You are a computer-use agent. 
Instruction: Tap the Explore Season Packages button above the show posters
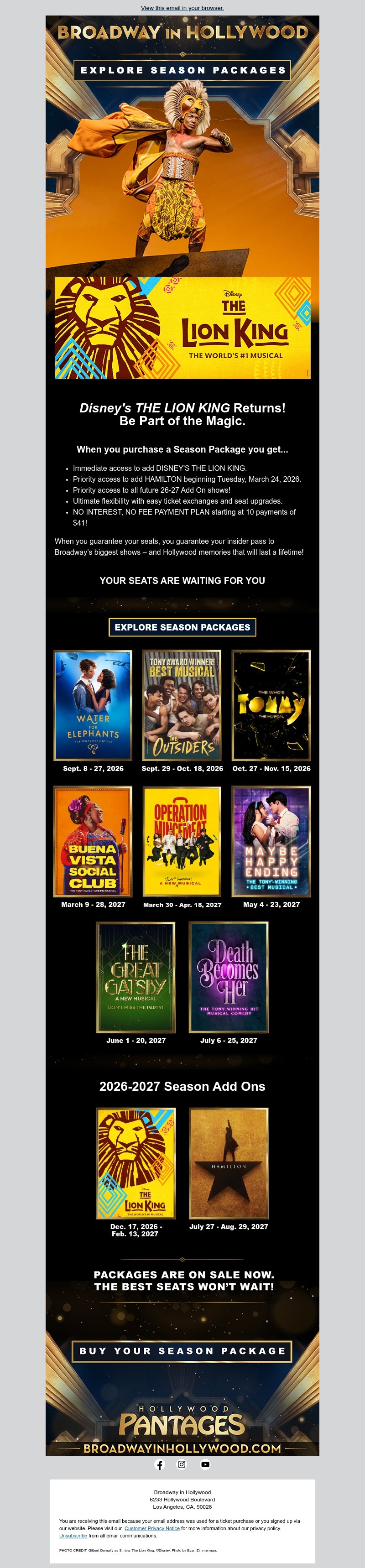182,627
